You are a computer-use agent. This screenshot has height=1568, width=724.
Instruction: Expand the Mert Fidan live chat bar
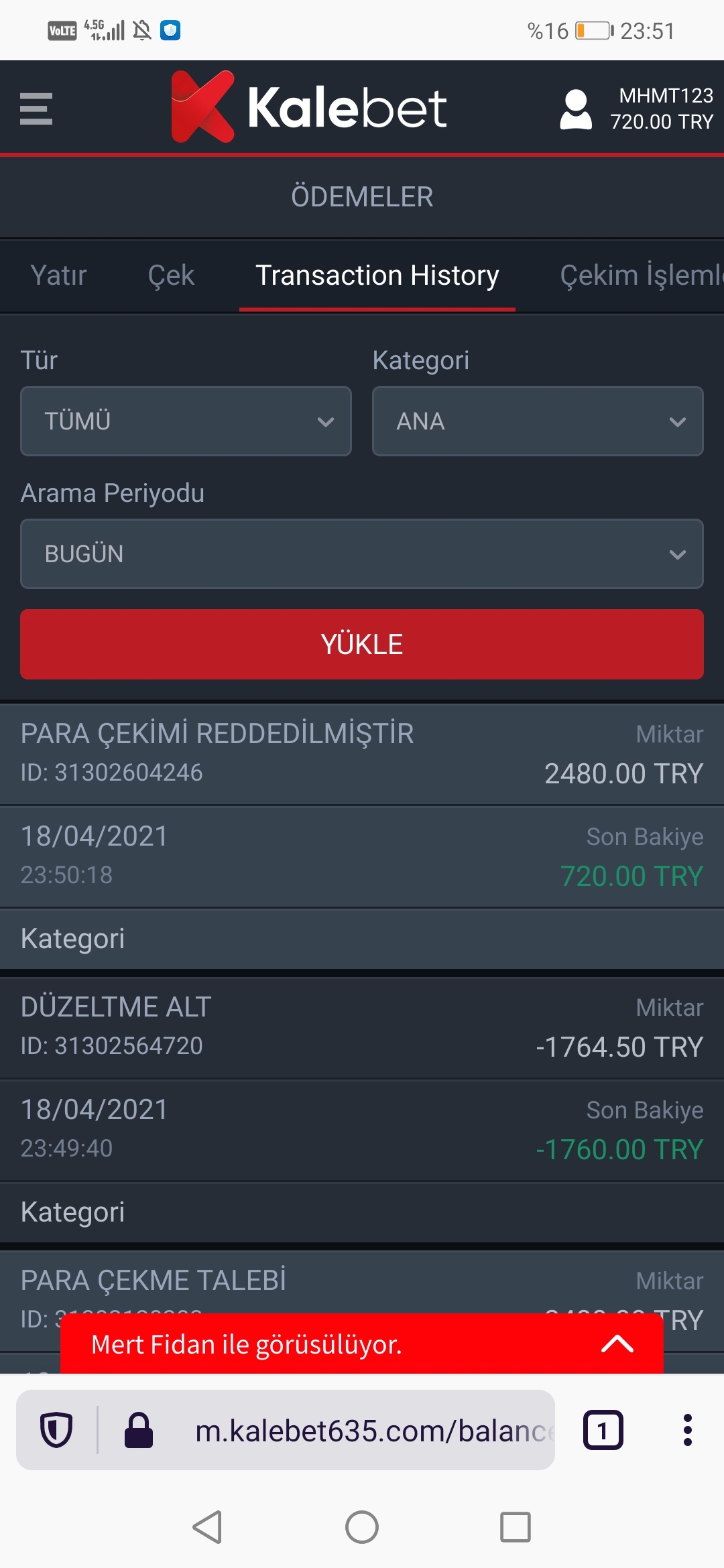pyautogui.click(x=362, y=1344)
